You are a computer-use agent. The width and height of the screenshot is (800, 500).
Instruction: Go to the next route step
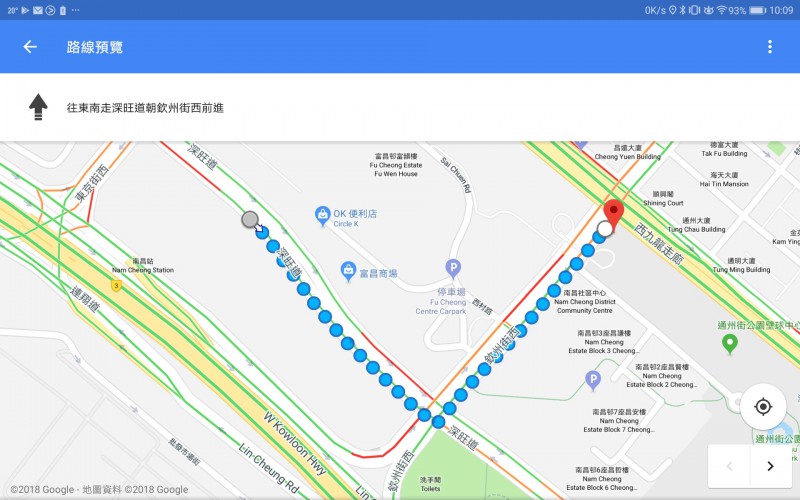769,465
